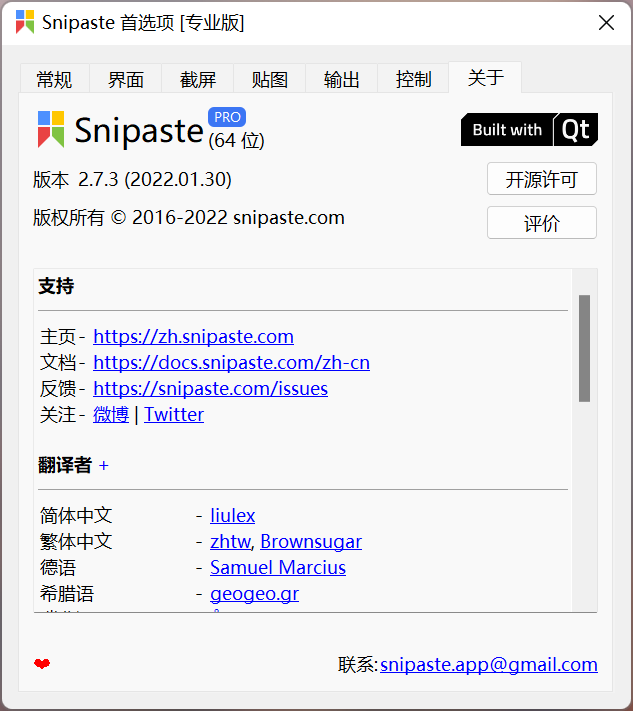Close the Snipaste preferences window
This screenshot has height=711, width=633.
[x=606, y=22]
